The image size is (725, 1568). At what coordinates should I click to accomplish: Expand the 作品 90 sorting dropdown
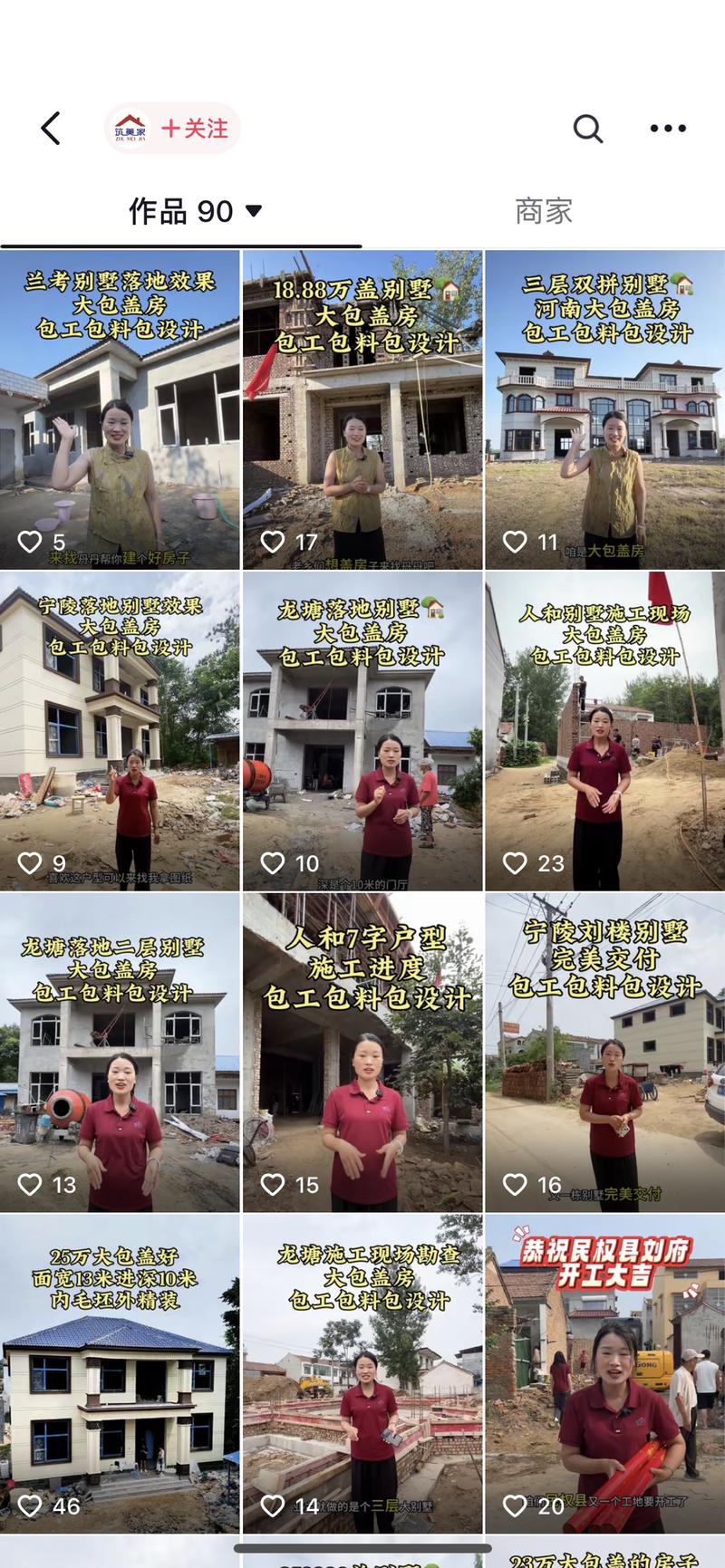point(254,211)
